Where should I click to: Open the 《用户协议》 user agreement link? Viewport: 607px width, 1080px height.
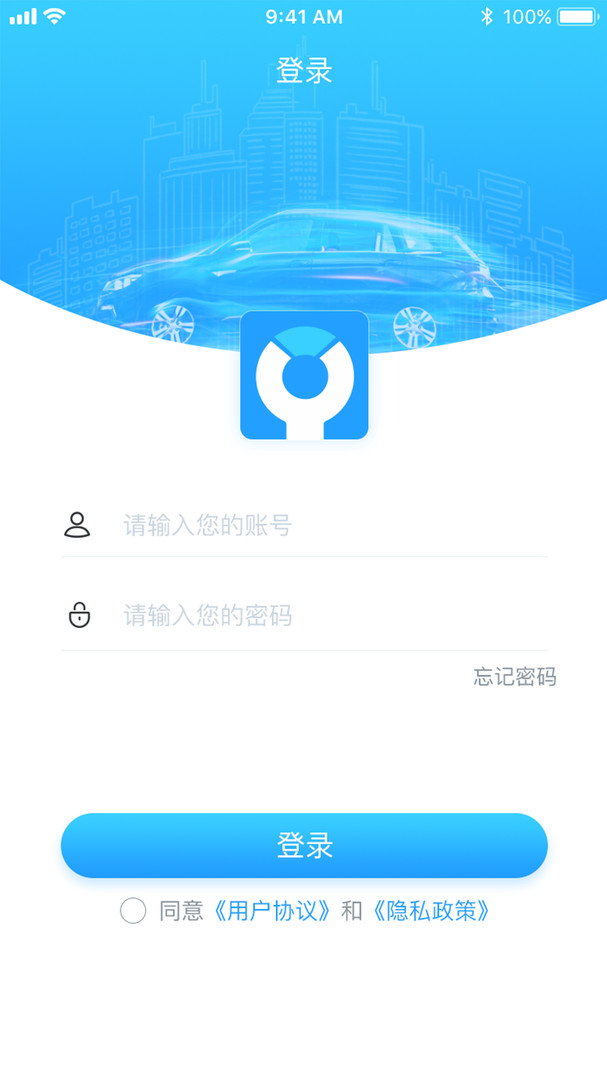271,911
